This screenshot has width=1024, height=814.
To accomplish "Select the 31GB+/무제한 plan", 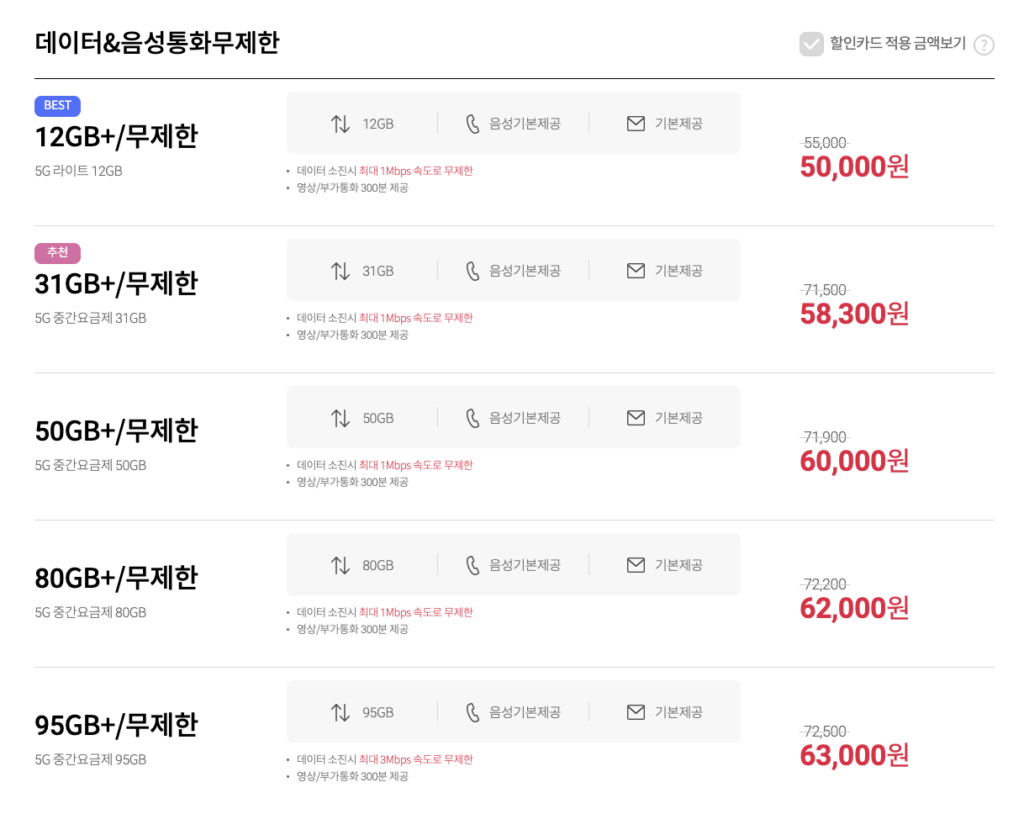I will click(x=116, y=283).
